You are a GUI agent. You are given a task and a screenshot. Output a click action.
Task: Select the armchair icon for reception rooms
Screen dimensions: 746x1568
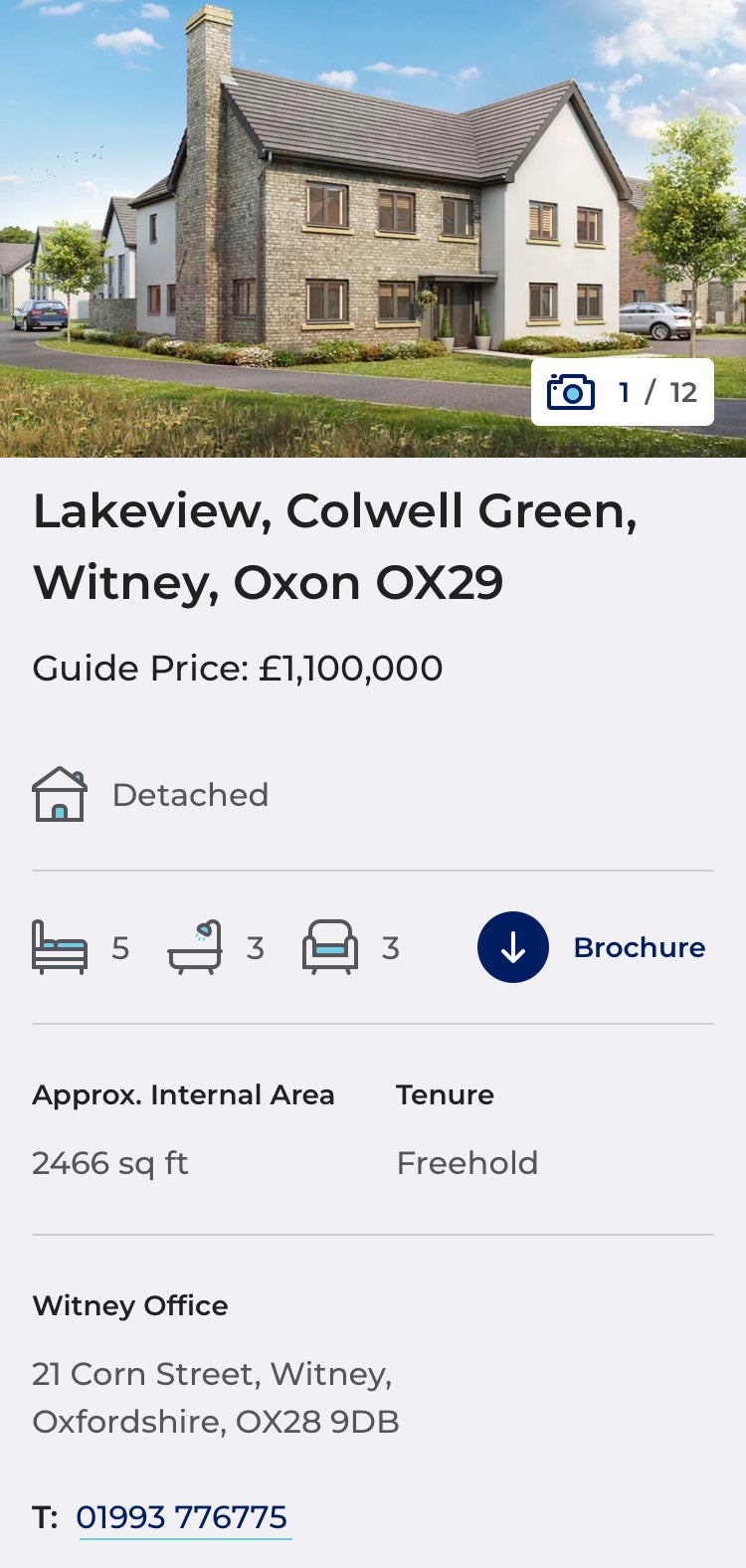tap(328, 947)
